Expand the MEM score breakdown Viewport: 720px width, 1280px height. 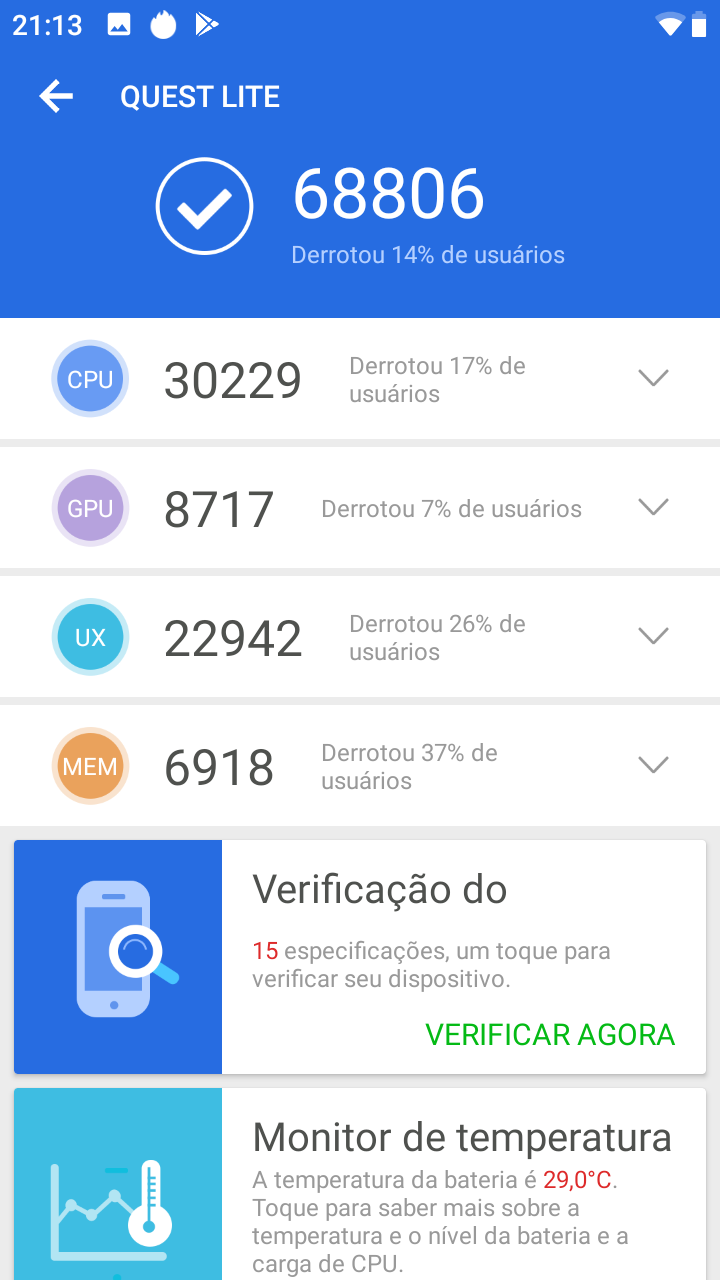653,765
